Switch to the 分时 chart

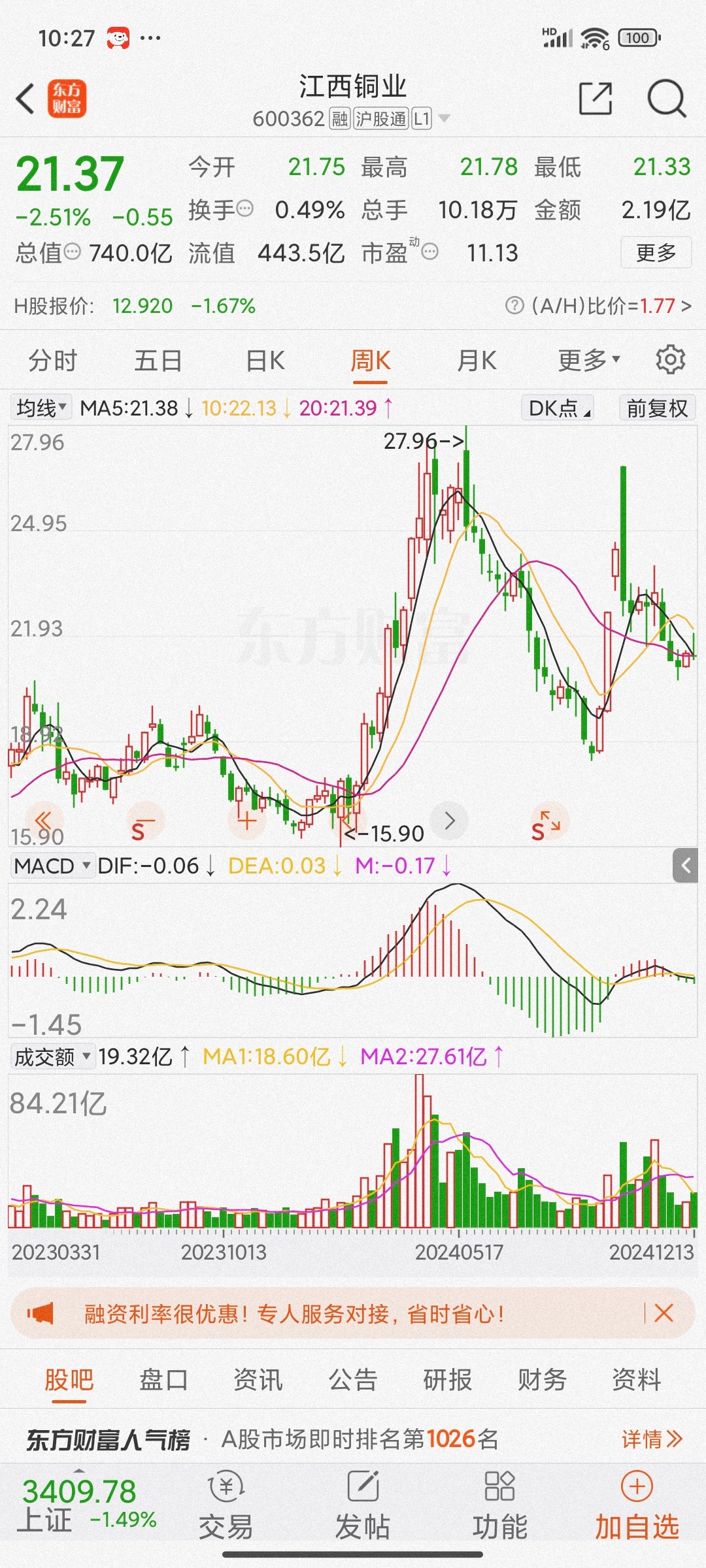(52, 361)
